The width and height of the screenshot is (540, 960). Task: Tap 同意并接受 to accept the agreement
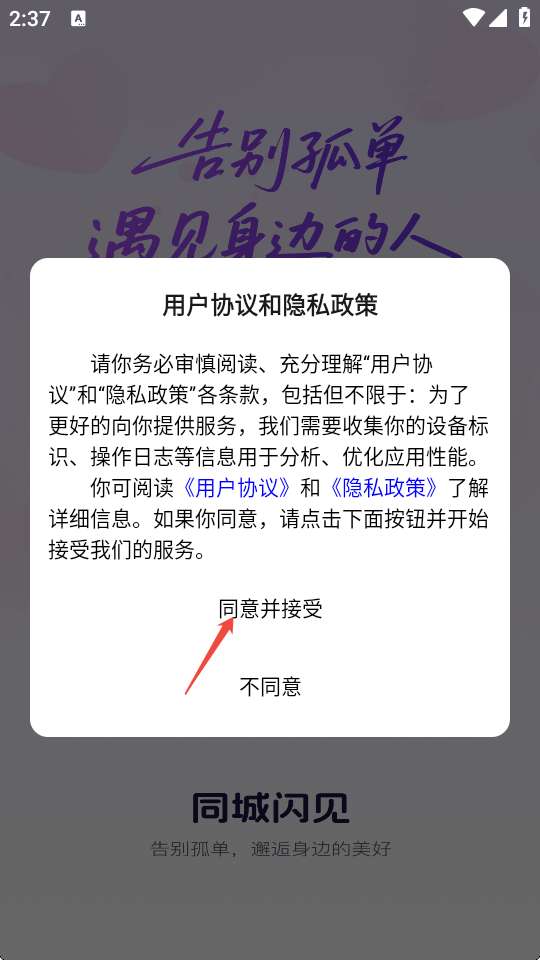pyautogui.click(x=270, y=609)
